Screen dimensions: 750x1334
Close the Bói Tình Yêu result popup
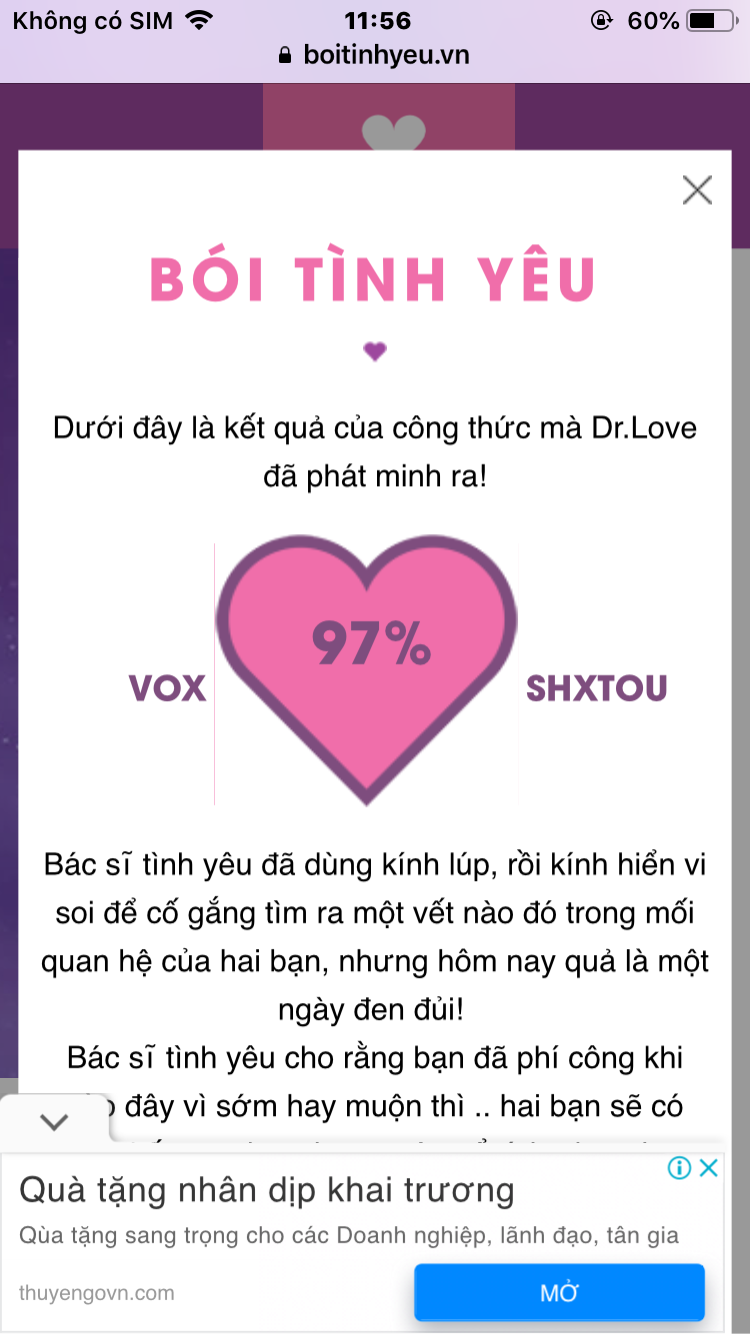coord(697,190)
